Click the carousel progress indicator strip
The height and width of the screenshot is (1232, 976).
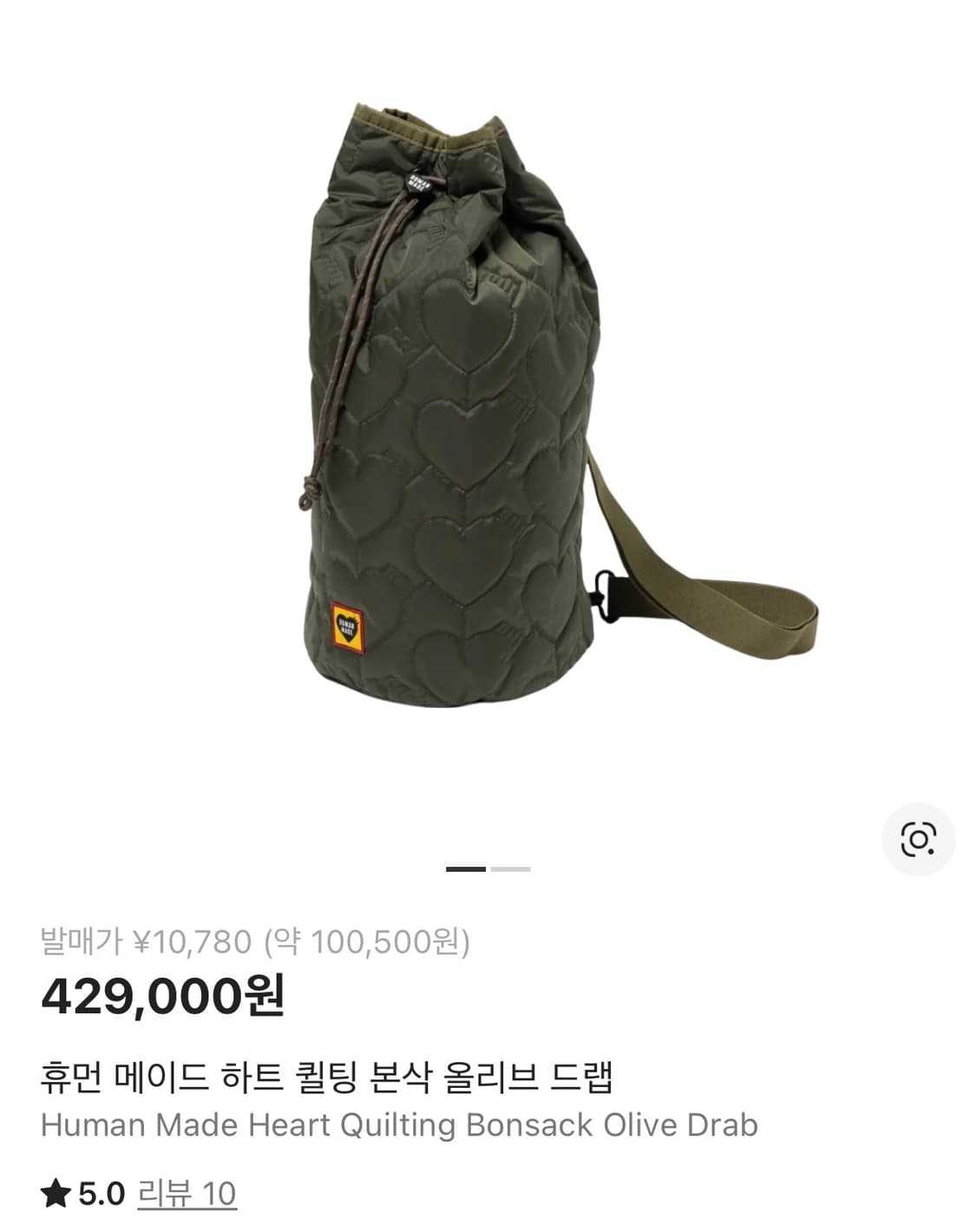[x=488, y=868]
